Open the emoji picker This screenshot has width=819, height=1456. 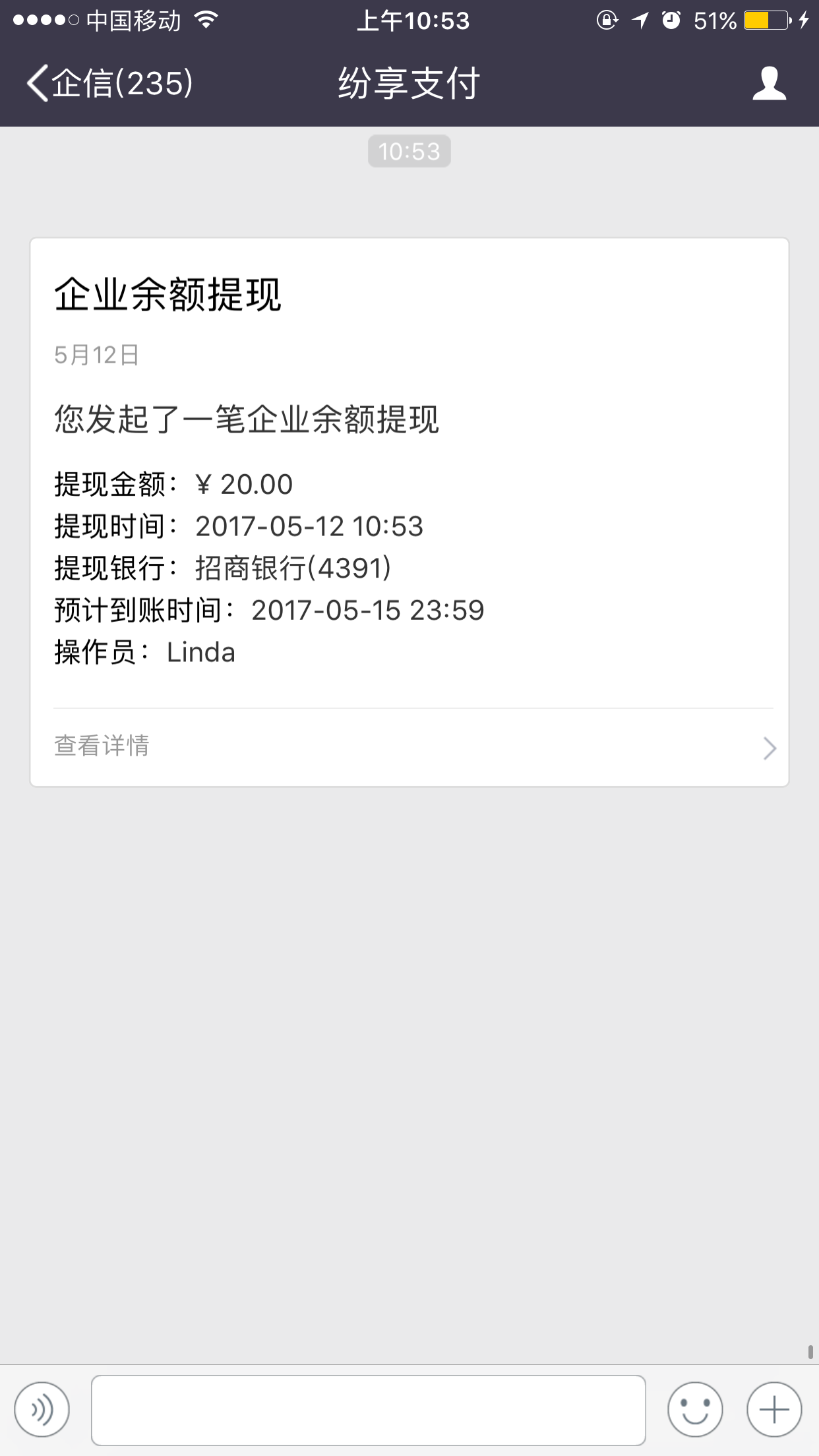(x=695, y=1409)
